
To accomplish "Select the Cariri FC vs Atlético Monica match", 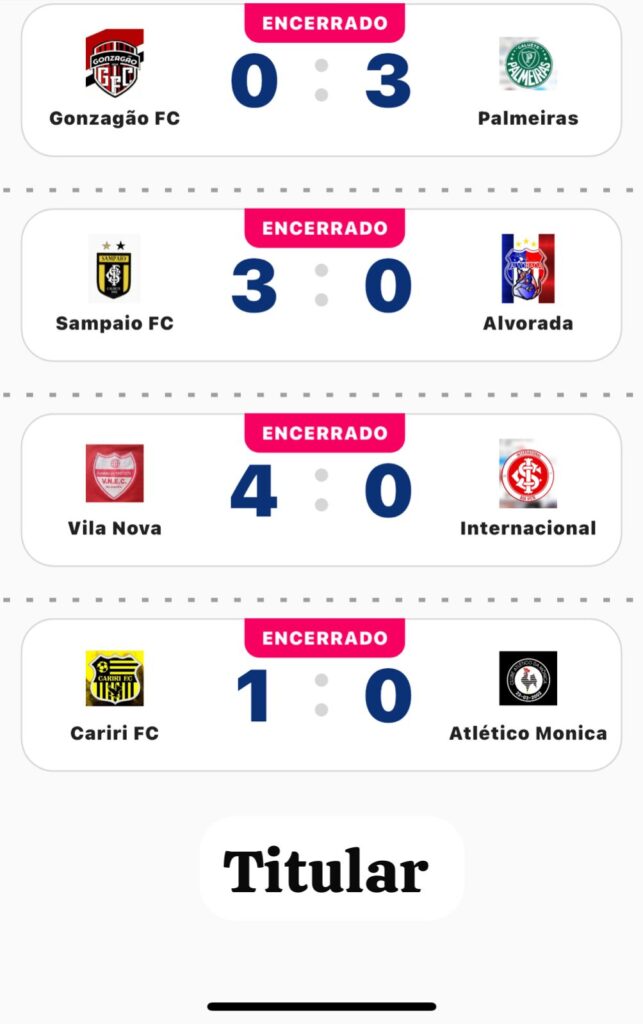I will coord(321,698).
